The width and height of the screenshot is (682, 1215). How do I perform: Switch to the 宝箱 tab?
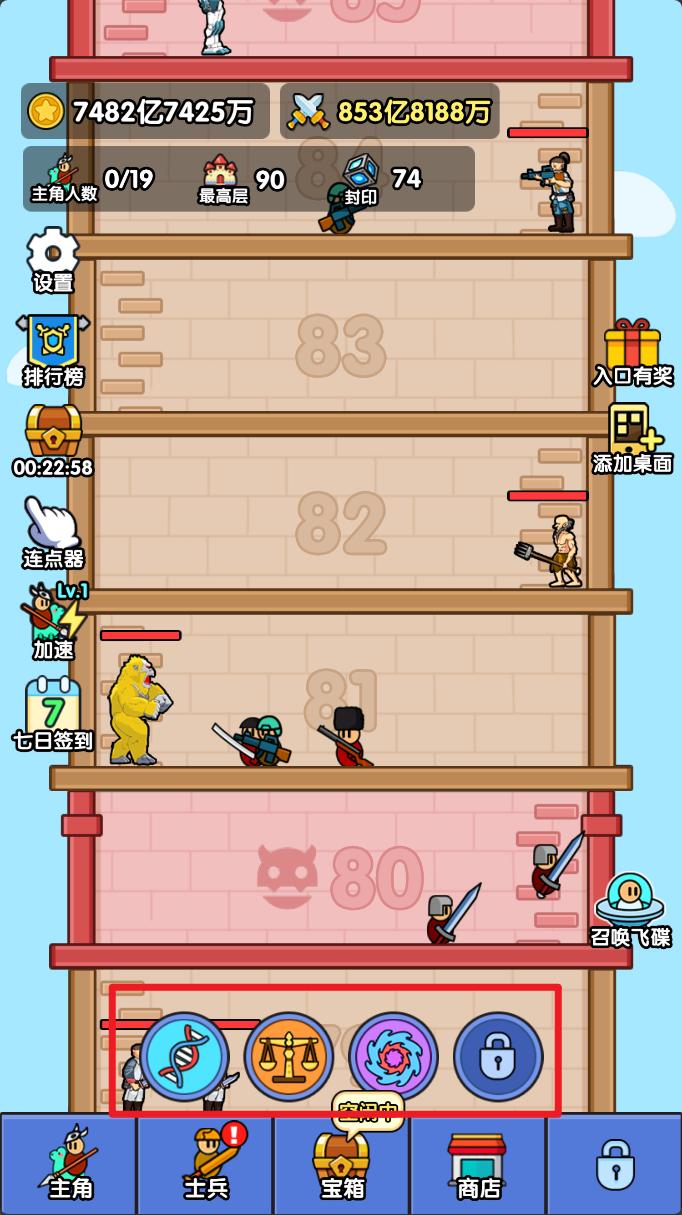tap(342, 1165)
